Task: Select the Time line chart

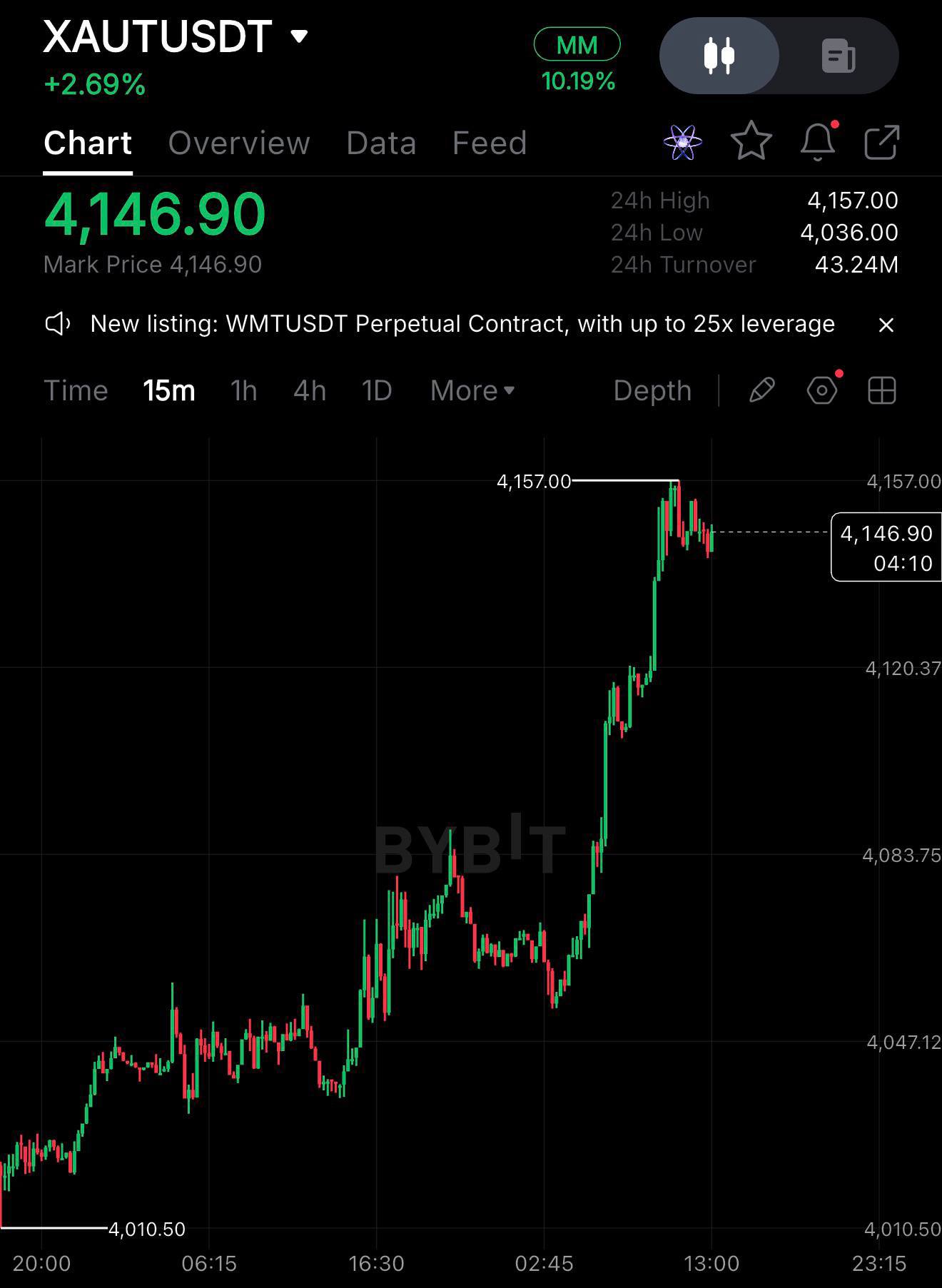Action: 76,390
